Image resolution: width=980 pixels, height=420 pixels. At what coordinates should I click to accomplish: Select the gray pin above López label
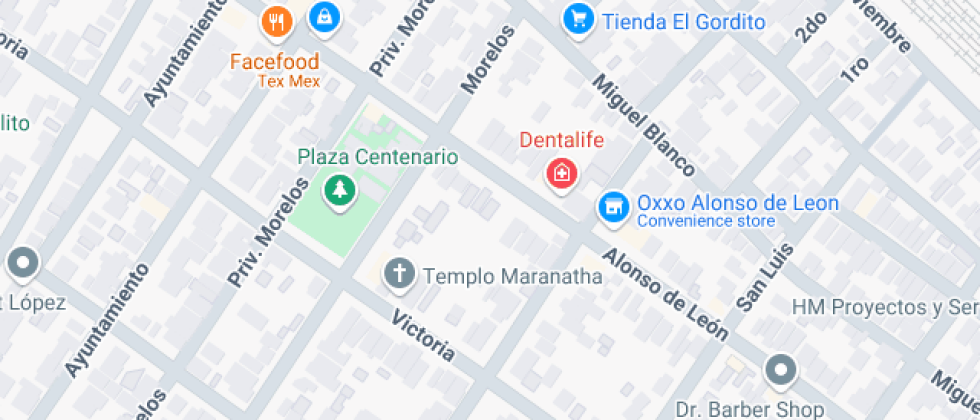[x=24, y=264]
